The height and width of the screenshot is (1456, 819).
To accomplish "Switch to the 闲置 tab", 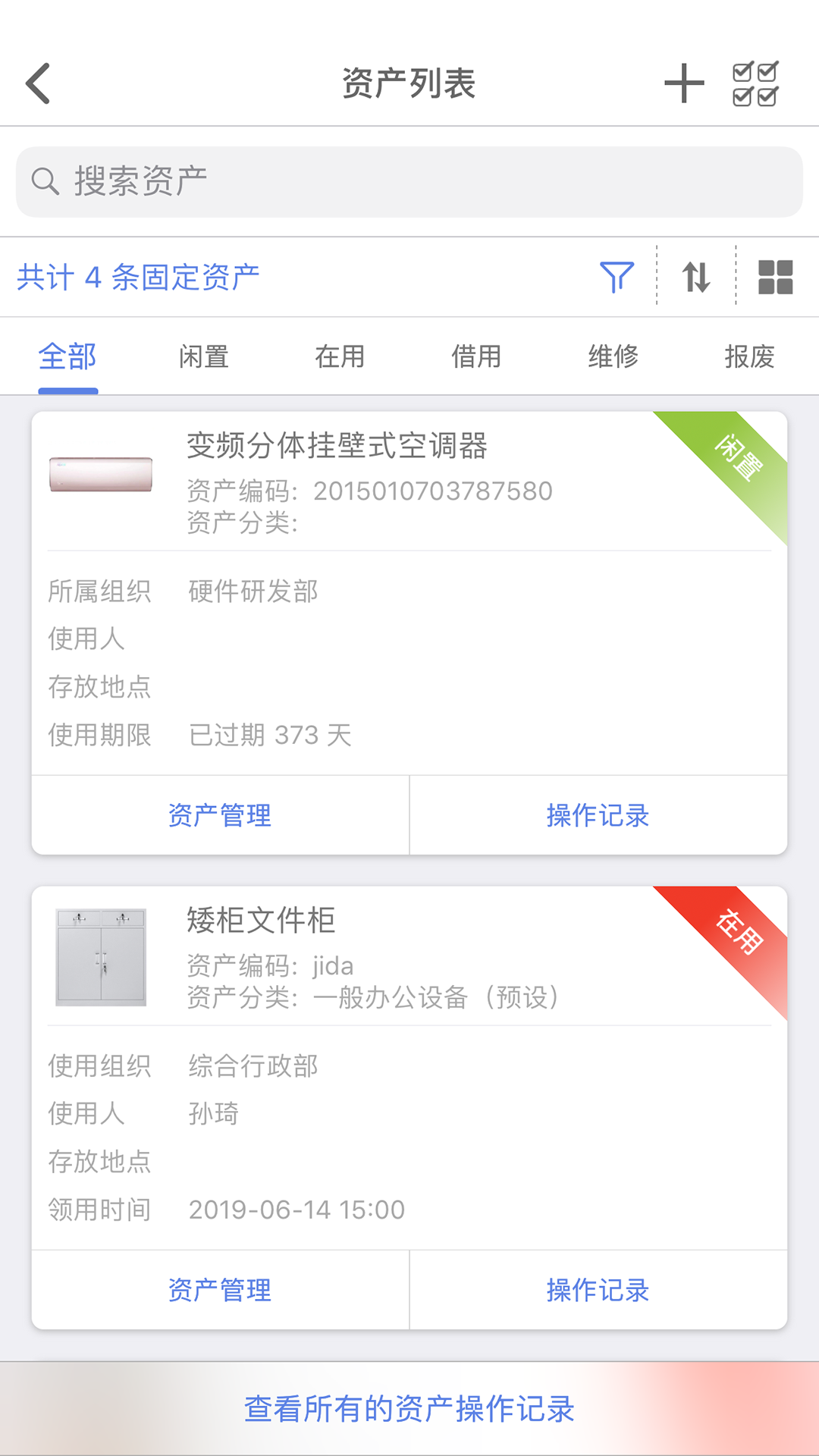I will (x=205, y=356).
